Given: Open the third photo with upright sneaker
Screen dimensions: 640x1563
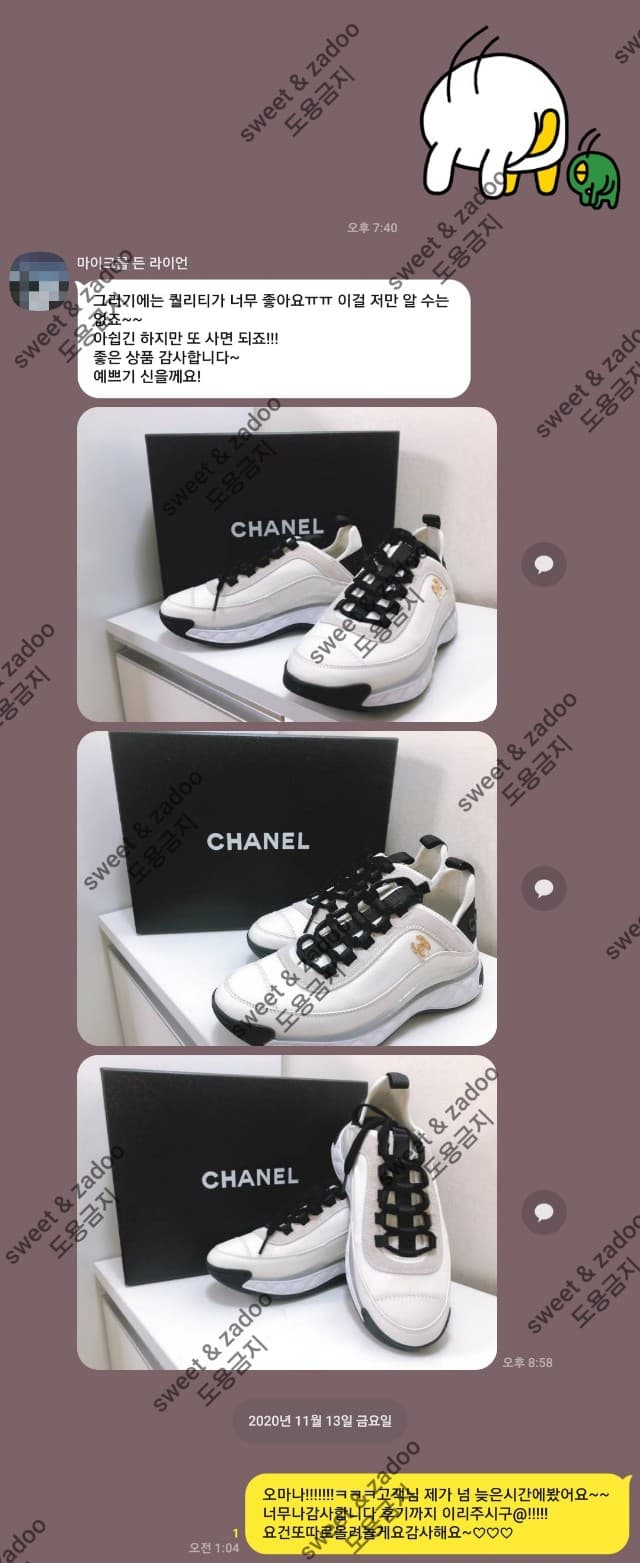Looking at the screenshot, I should pyautogui.click(x=287, y=1212).
